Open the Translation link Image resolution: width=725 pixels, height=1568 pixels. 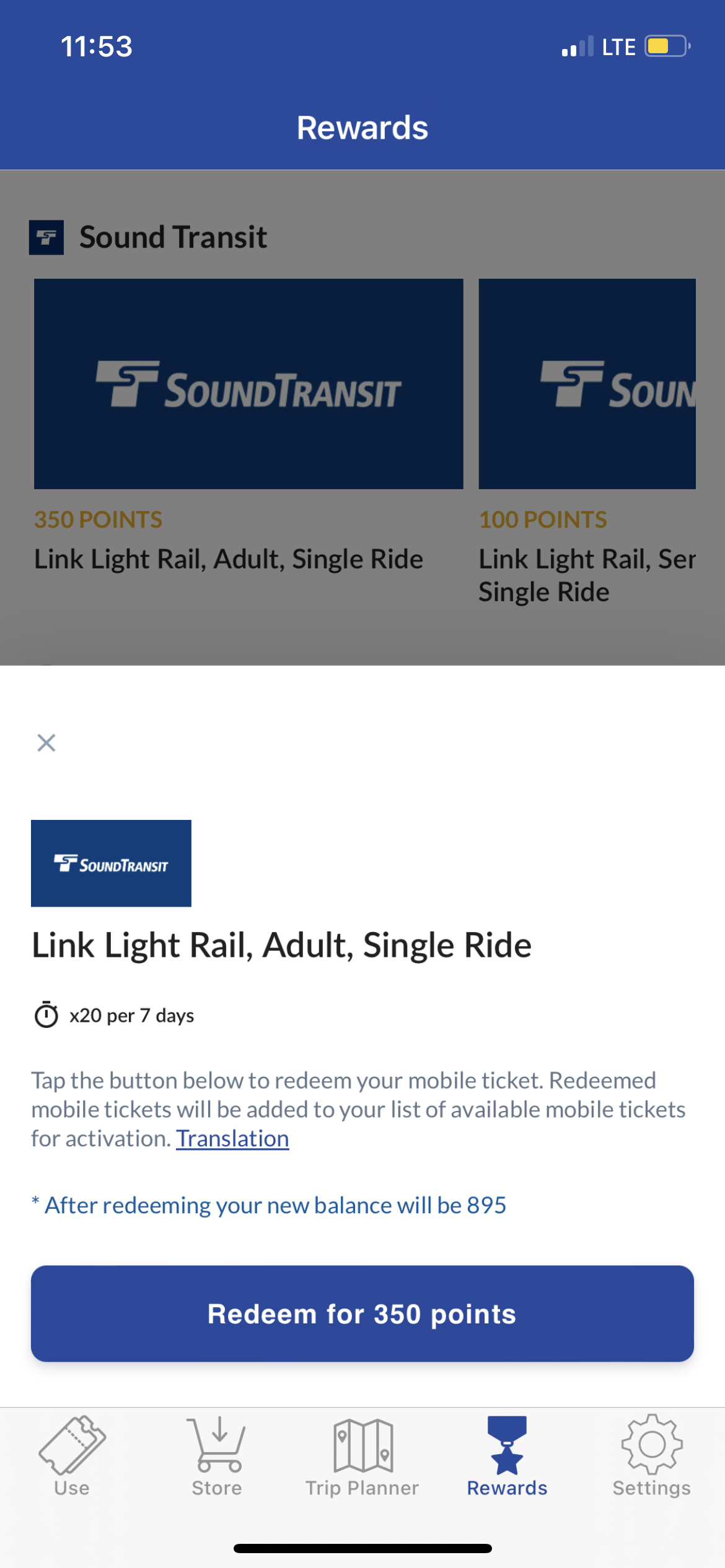(232, 1139)
